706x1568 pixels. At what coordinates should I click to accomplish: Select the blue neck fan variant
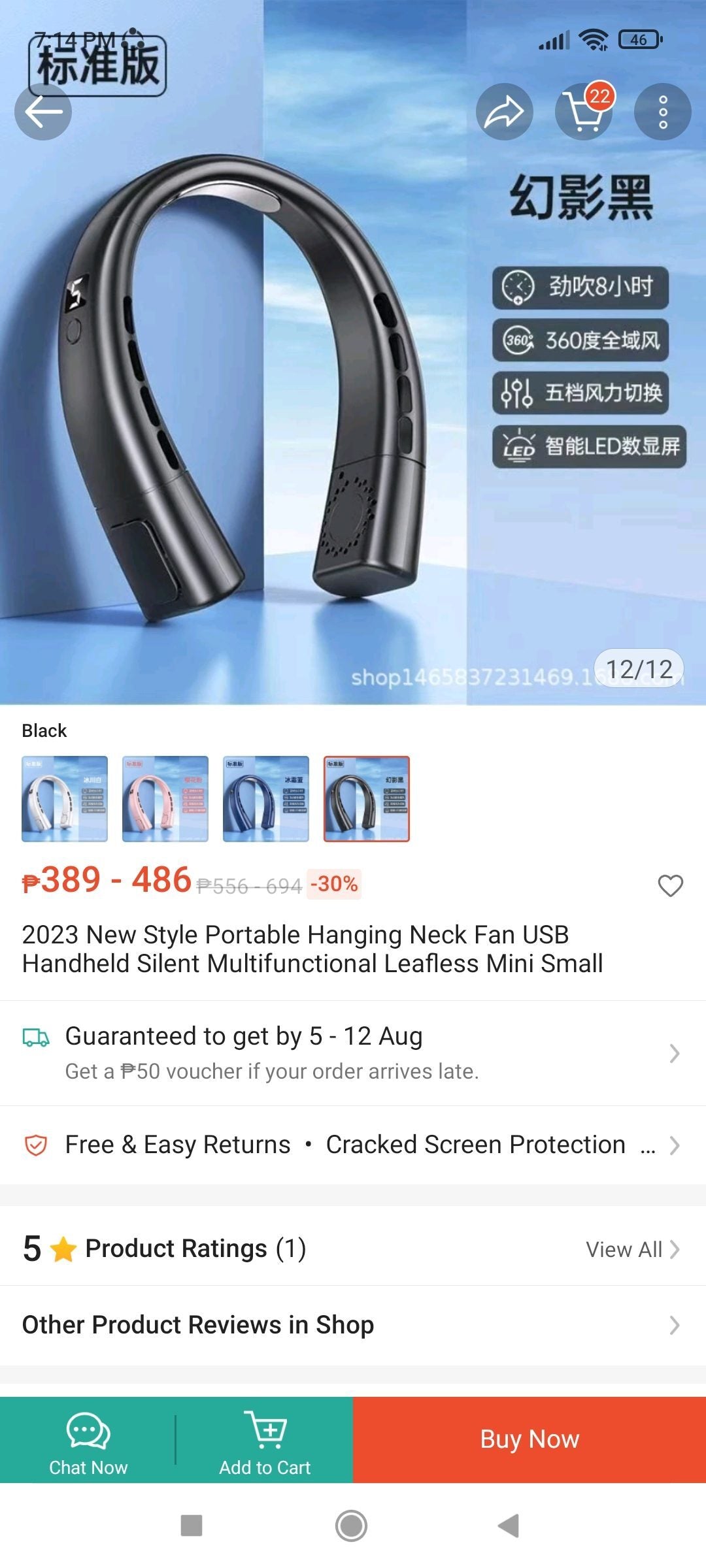point(266,798)
